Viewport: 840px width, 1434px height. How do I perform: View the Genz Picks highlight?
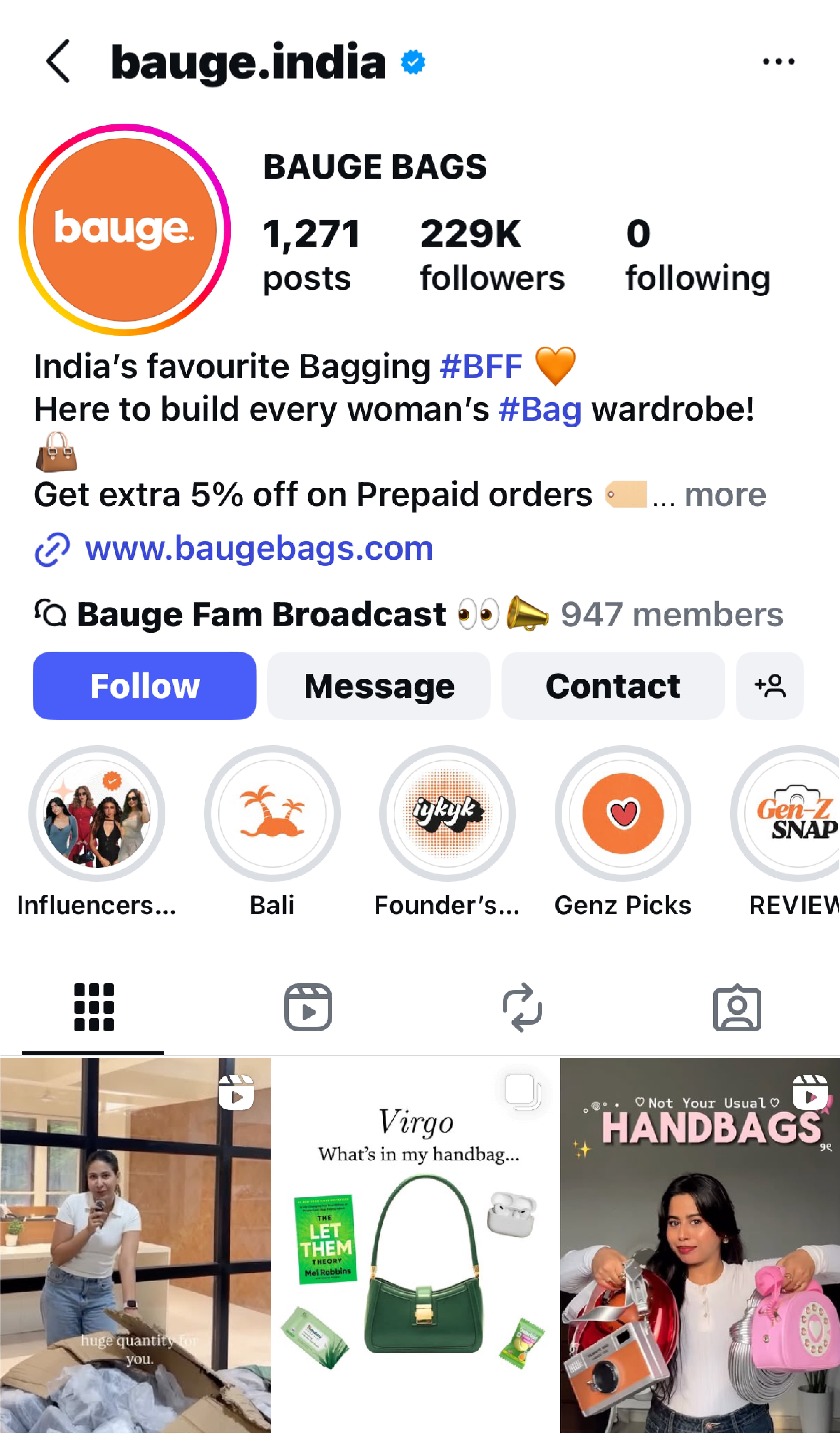click(x=623, y=814)
